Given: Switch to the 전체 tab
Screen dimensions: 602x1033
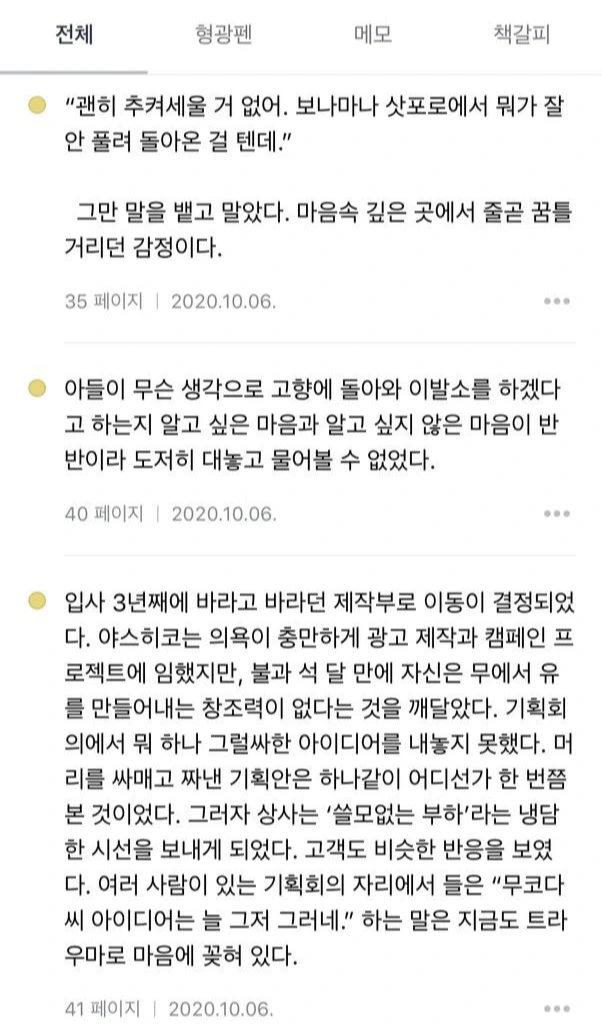Looking at the screenshot, I should pyautogui.click(x=74, y=34).
